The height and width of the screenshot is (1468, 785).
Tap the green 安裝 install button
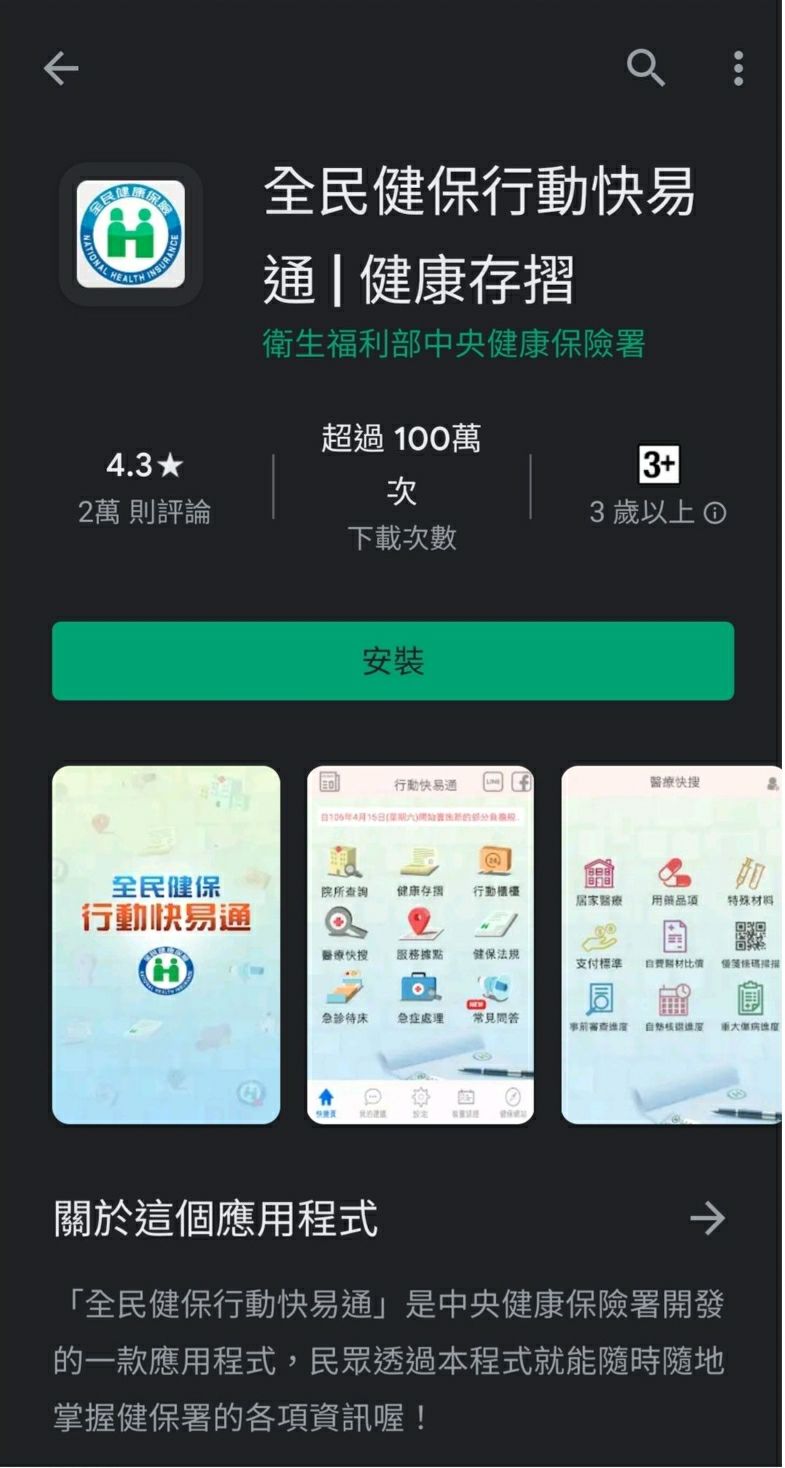click(393, 661)
